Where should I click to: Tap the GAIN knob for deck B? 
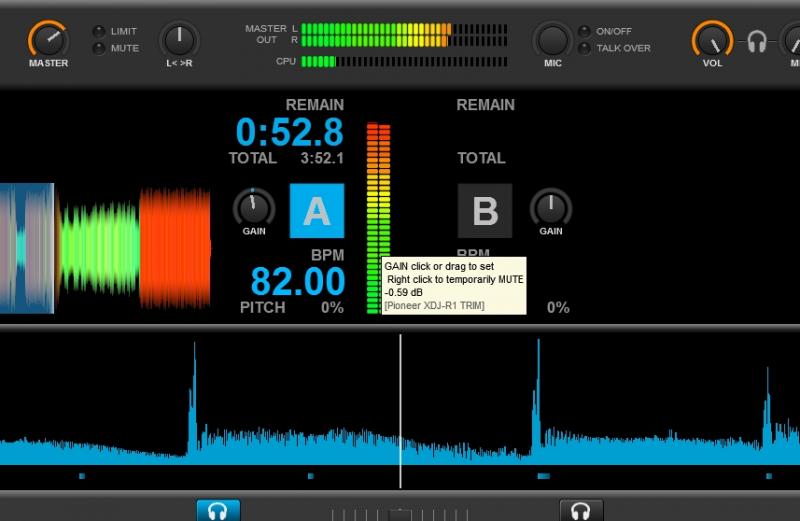[x=550, y=208]
